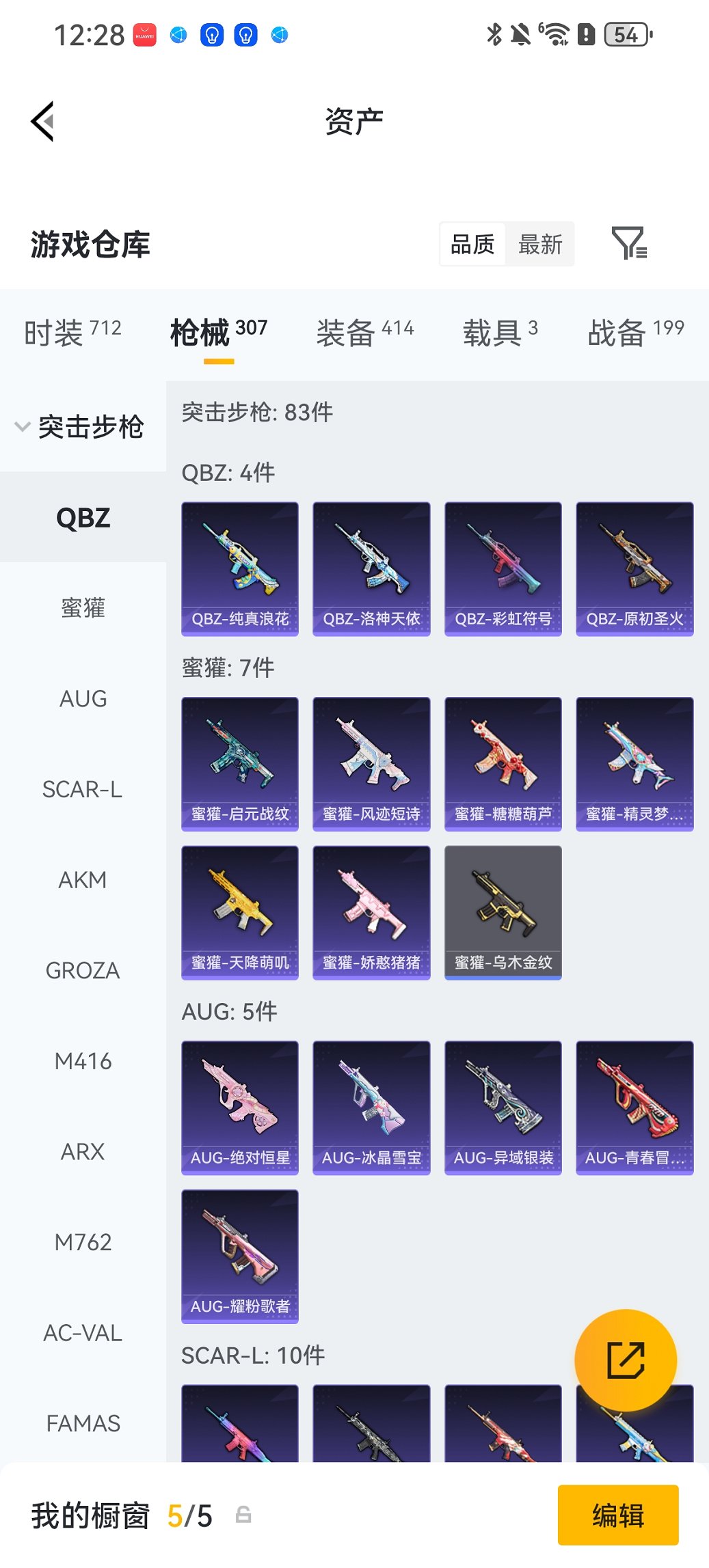View the 蜜獾-乌木金纹 item
Screen dimensions: 709x1568
pos(503,912)
